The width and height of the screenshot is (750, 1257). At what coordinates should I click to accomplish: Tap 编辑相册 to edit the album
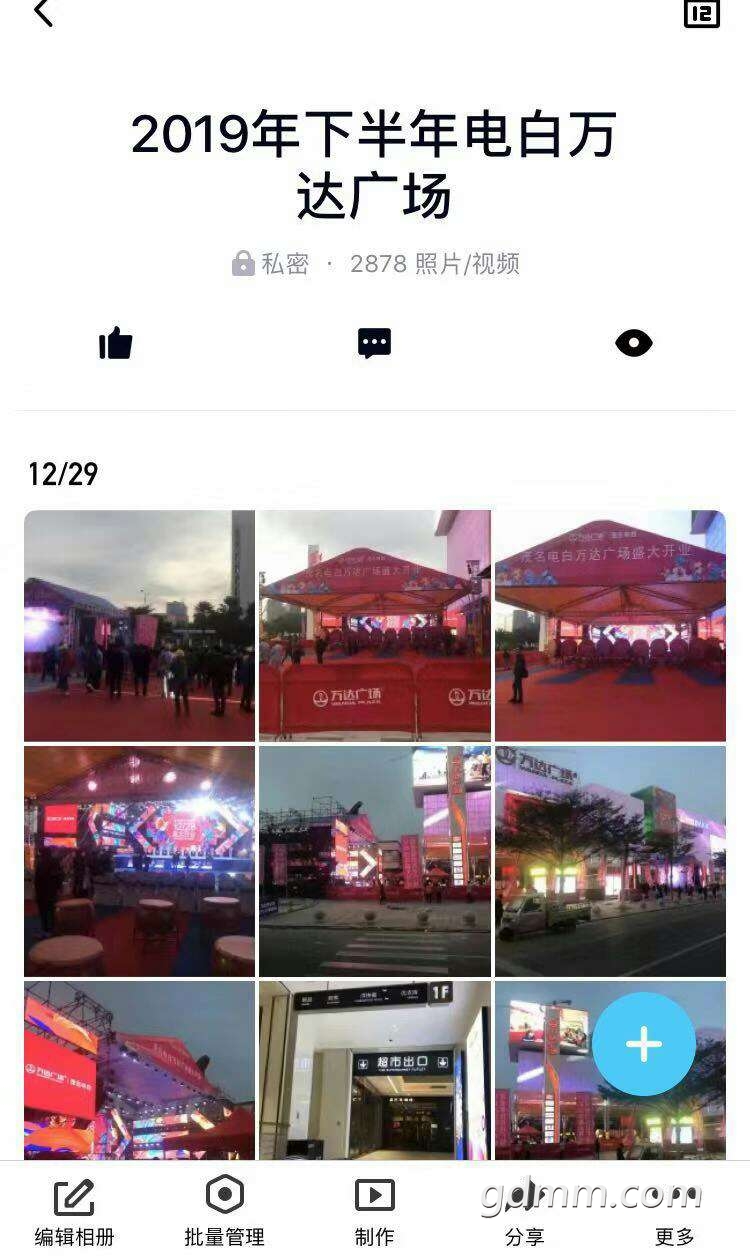(74, 1211)
